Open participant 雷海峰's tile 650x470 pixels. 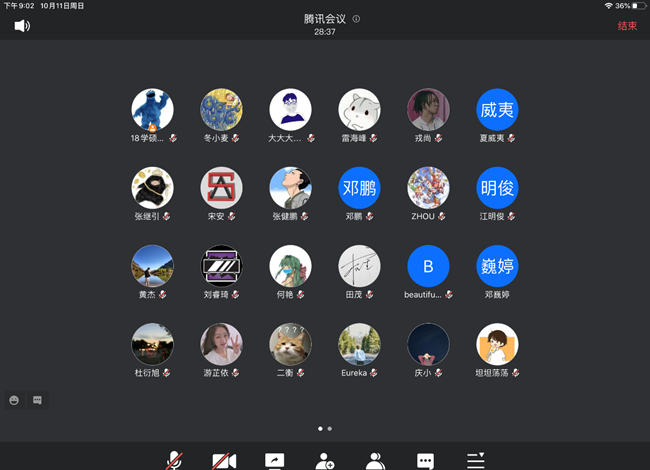coord(359,110)
